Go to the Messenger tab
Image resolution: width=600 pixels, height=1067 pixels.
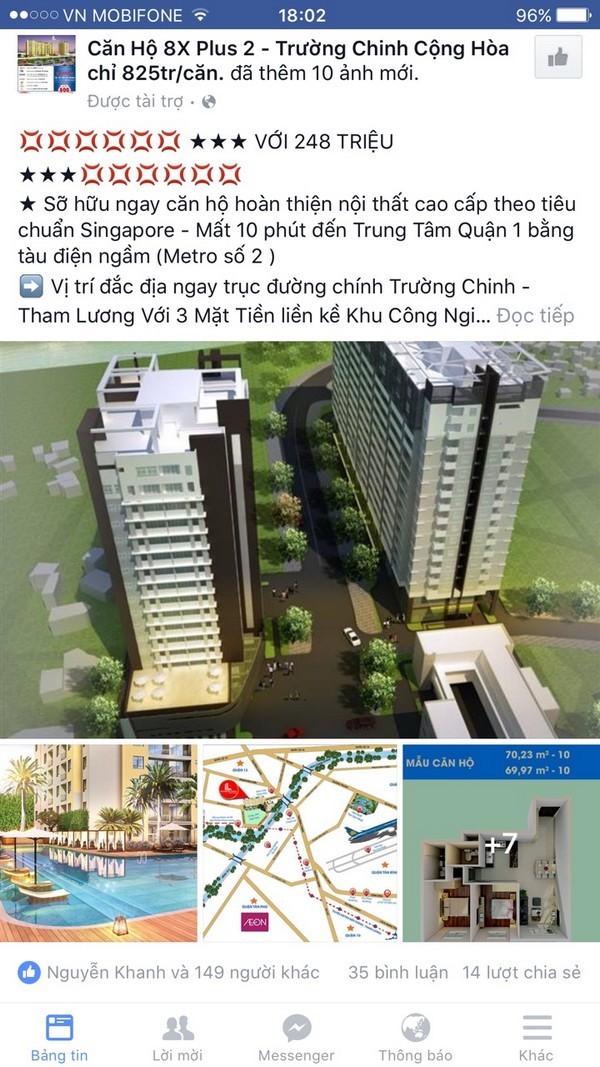pos(296,1037)
